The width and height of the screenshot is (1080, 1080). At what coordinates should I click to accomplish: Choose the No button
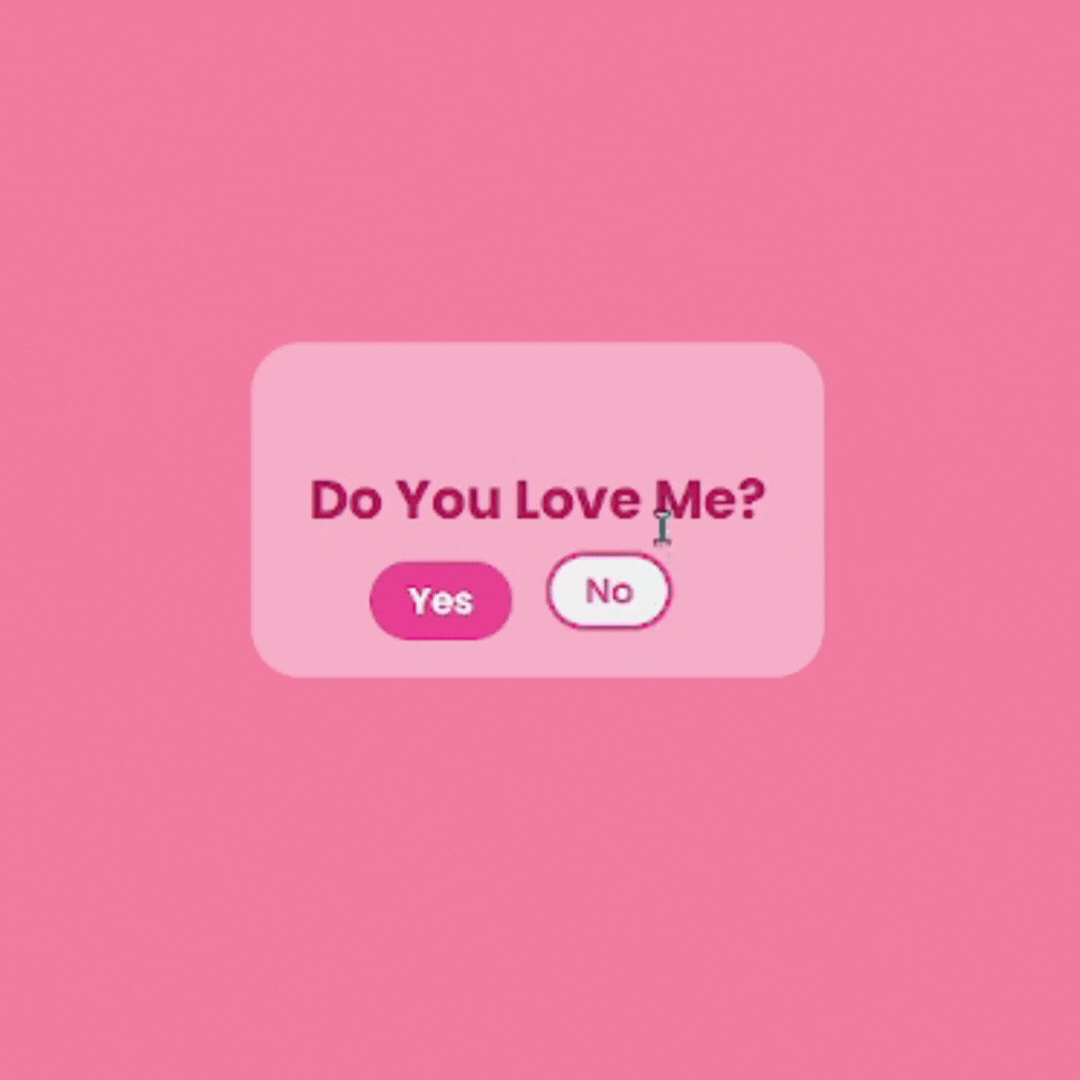pyautogui.click(x=608, y=591)
